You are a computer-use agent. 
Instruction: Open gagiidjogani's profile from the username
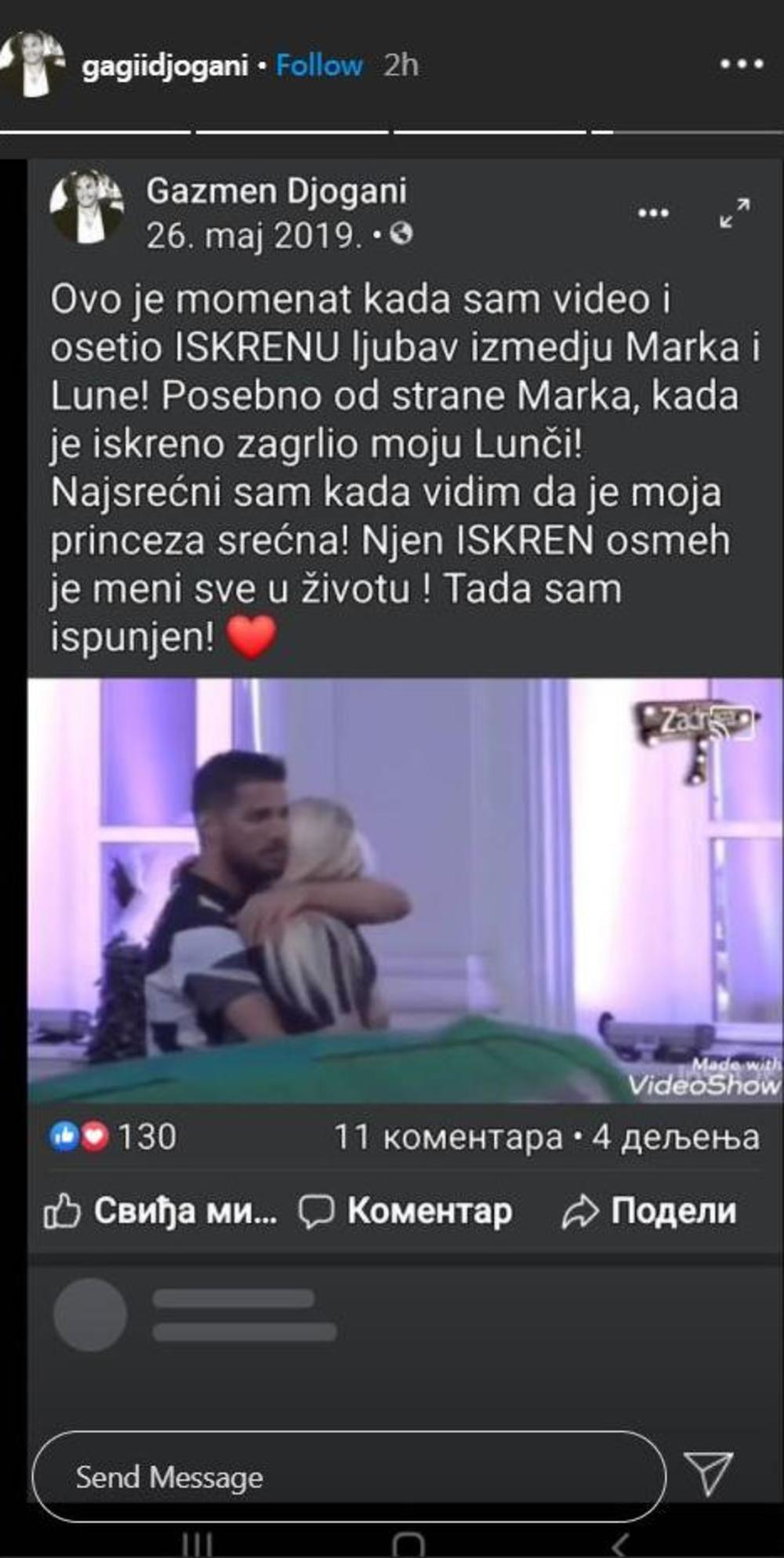click(165, 66)
